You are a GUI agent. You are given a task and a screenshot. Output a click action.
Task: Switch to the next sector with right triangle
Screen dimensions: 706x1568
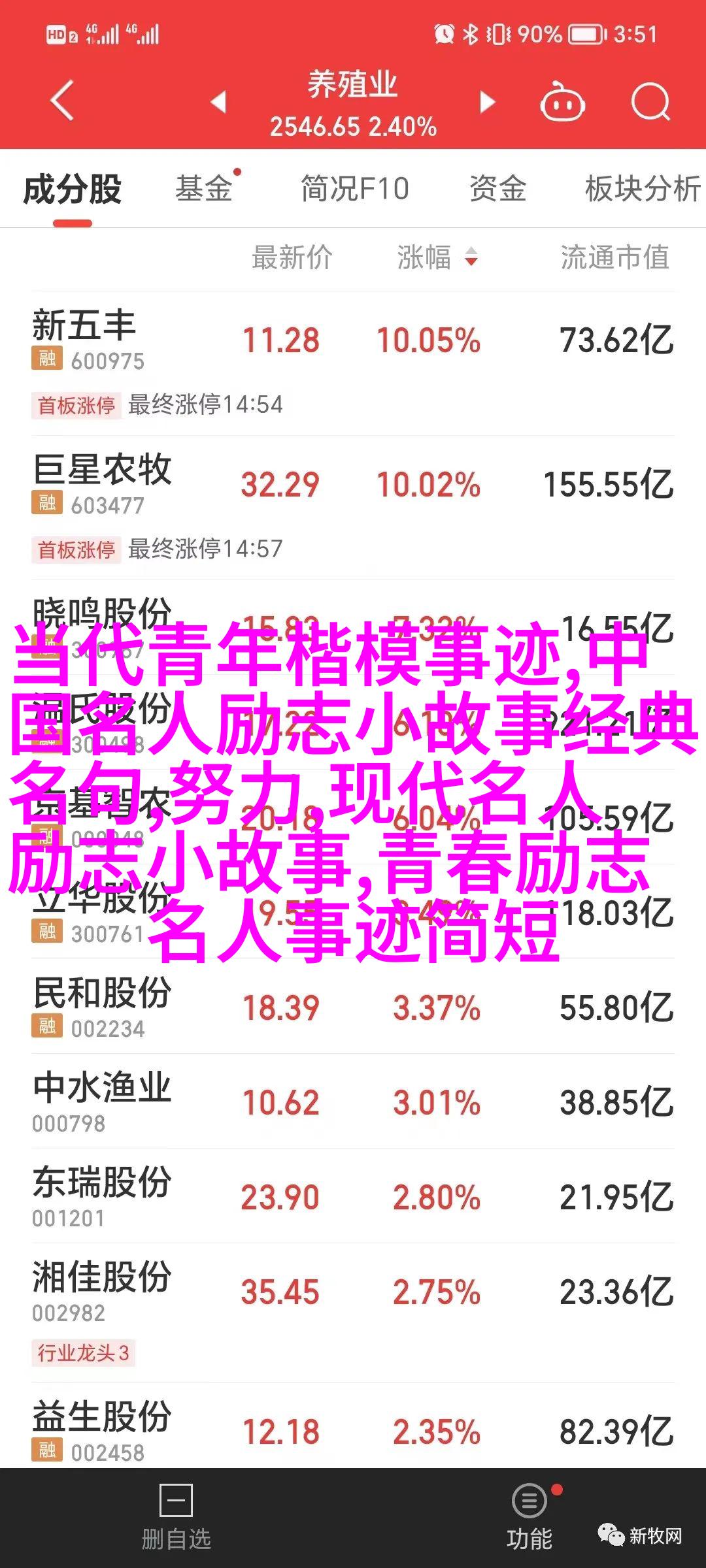tap(487, 102)
